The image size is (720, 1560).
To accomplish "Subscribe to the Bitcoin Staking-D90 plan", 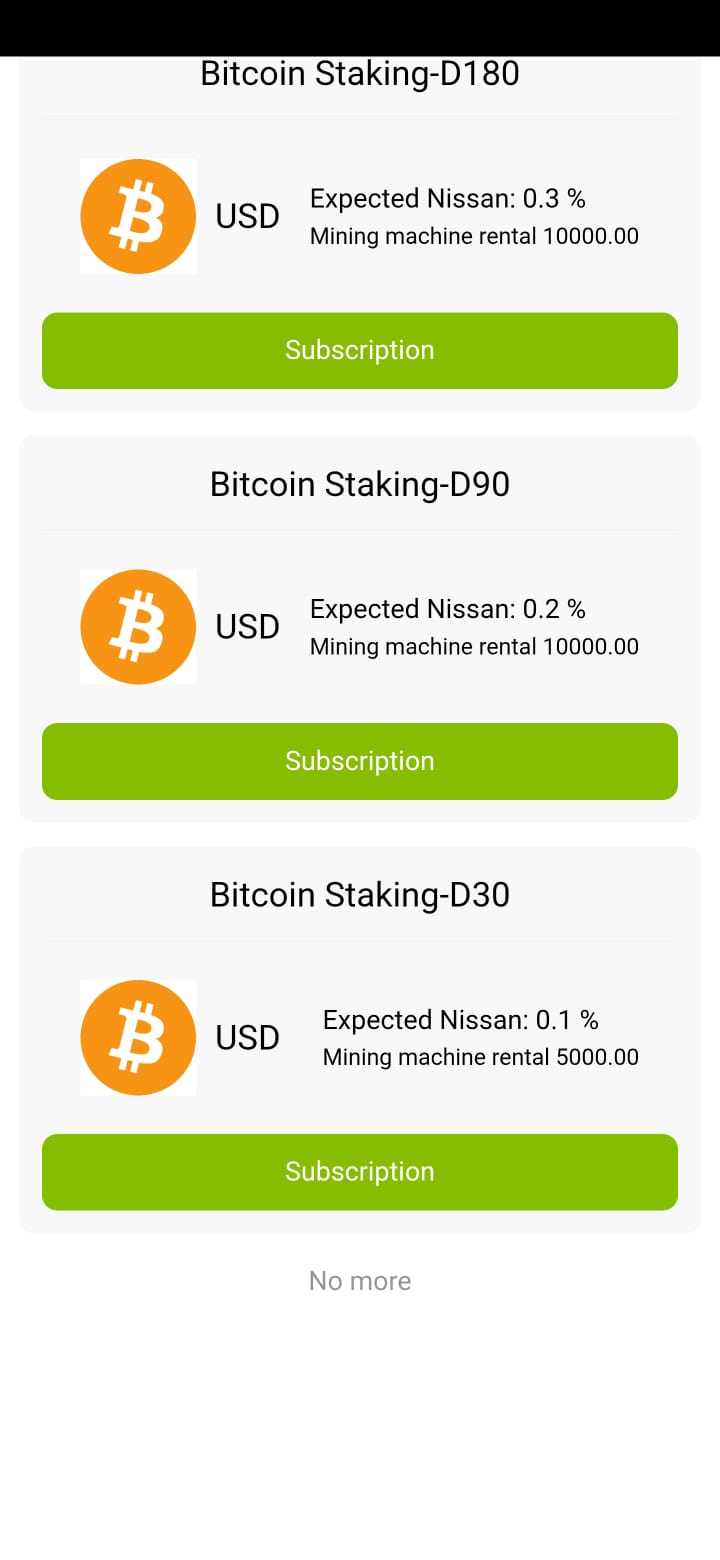I will pos(360,761).
